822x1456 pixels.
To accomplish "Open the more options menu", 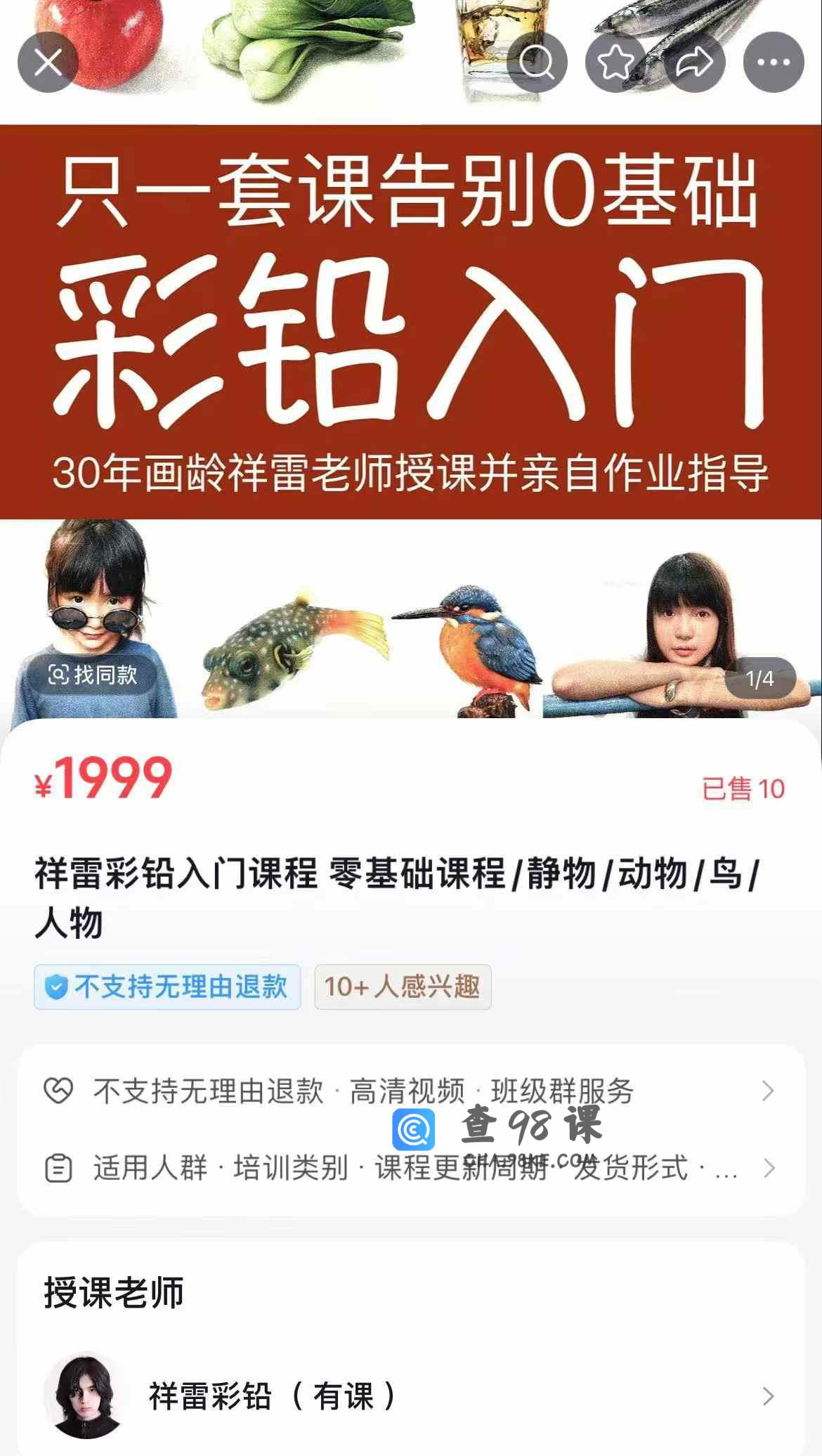I will [774, 63].
